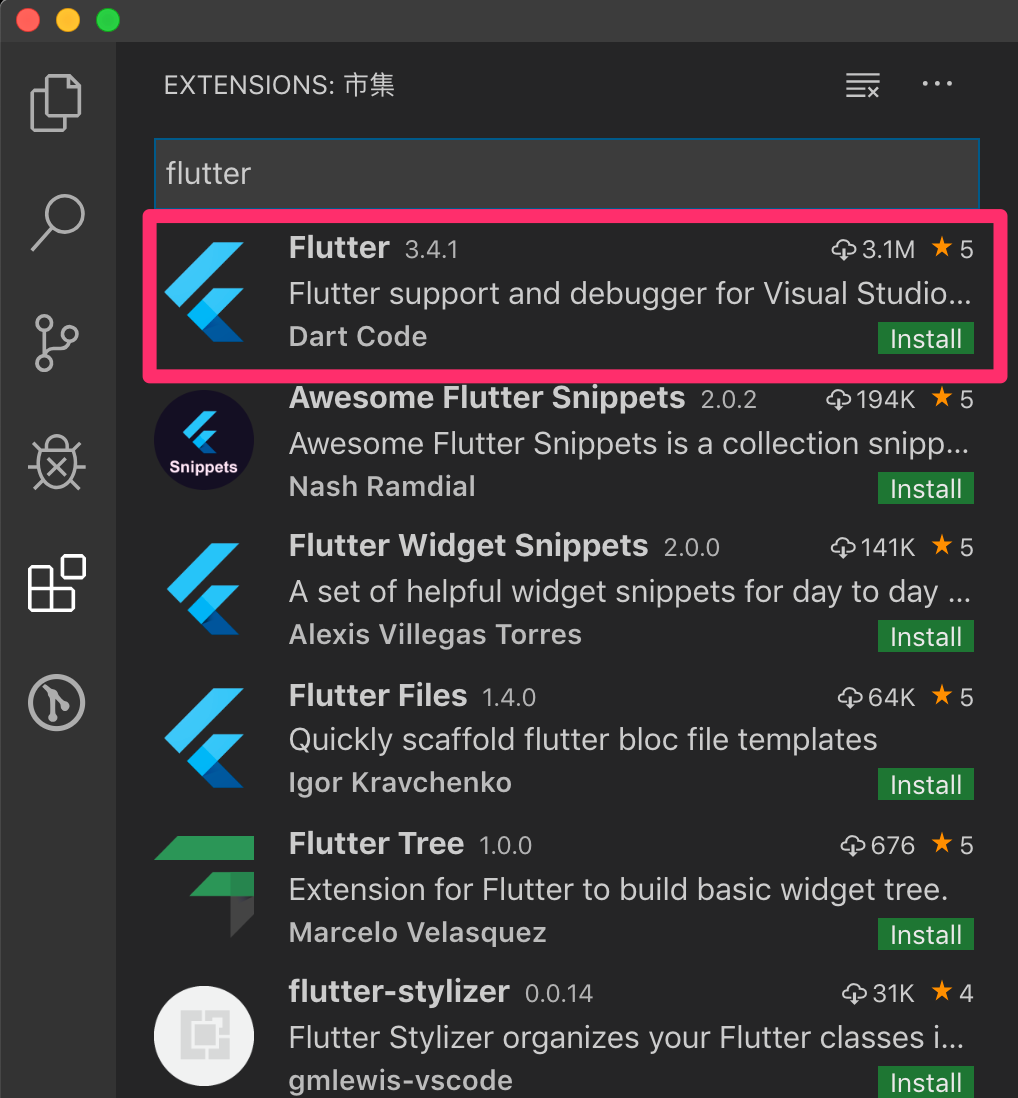Install Awesome Flutter Snippets
This screenshot has width=1018, height=1098.
coord(925,489)
